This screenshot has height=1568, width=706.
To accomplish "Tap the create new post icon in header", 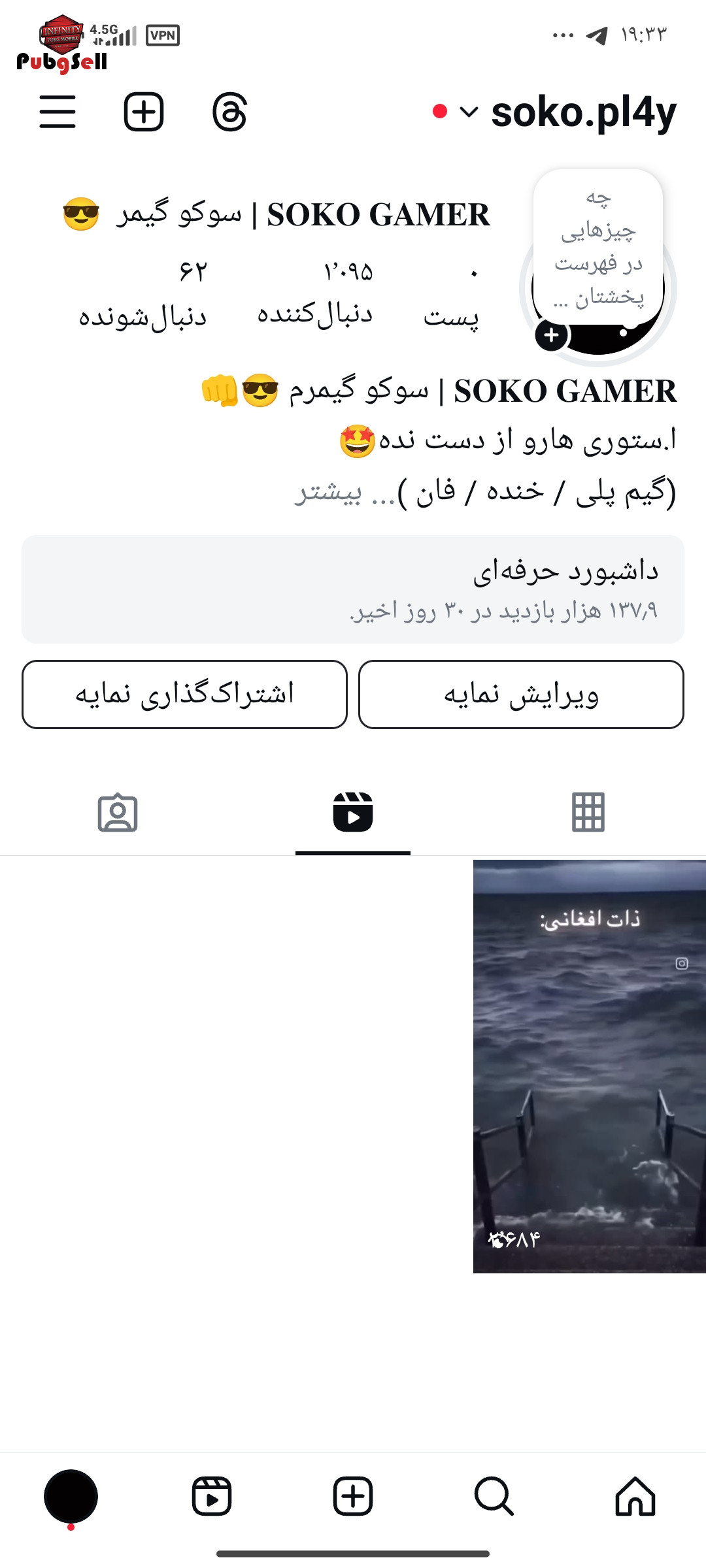I will 144,112.
